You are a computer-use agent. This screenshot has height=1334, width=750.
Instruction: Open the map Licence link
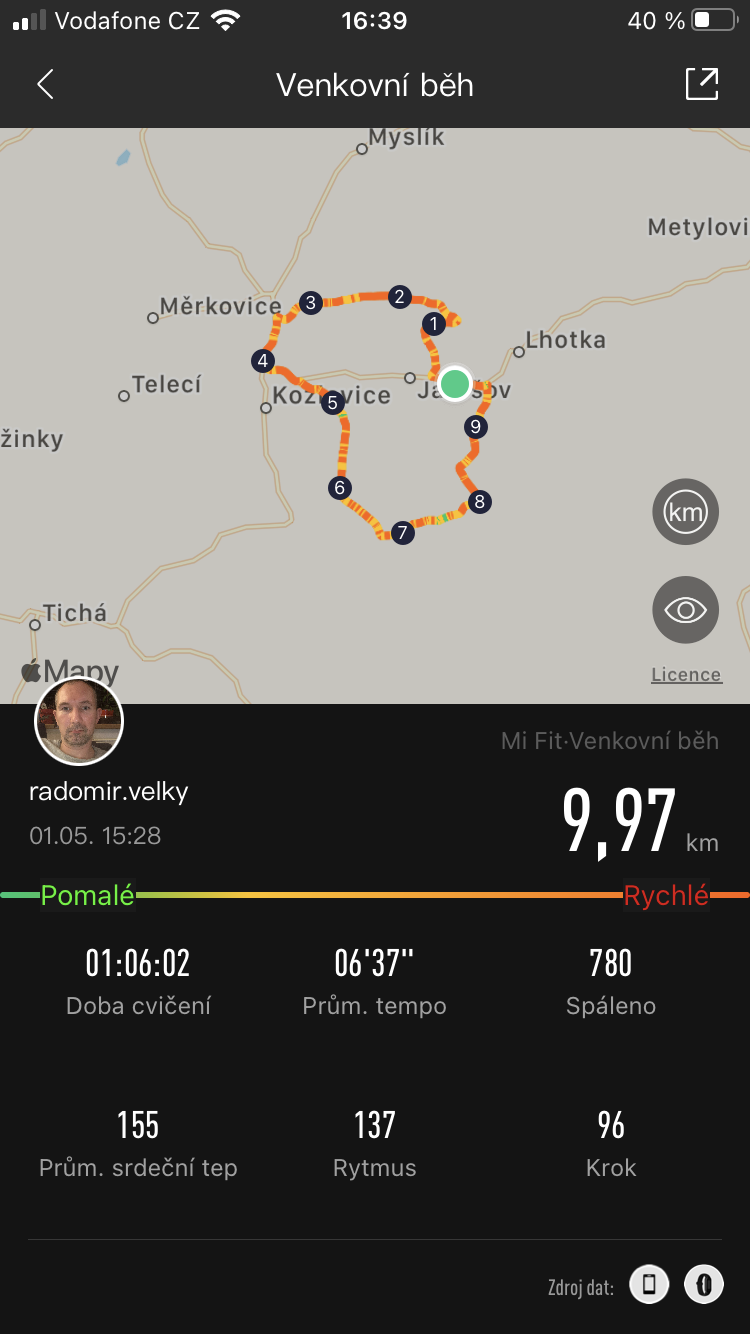(686, 675)
